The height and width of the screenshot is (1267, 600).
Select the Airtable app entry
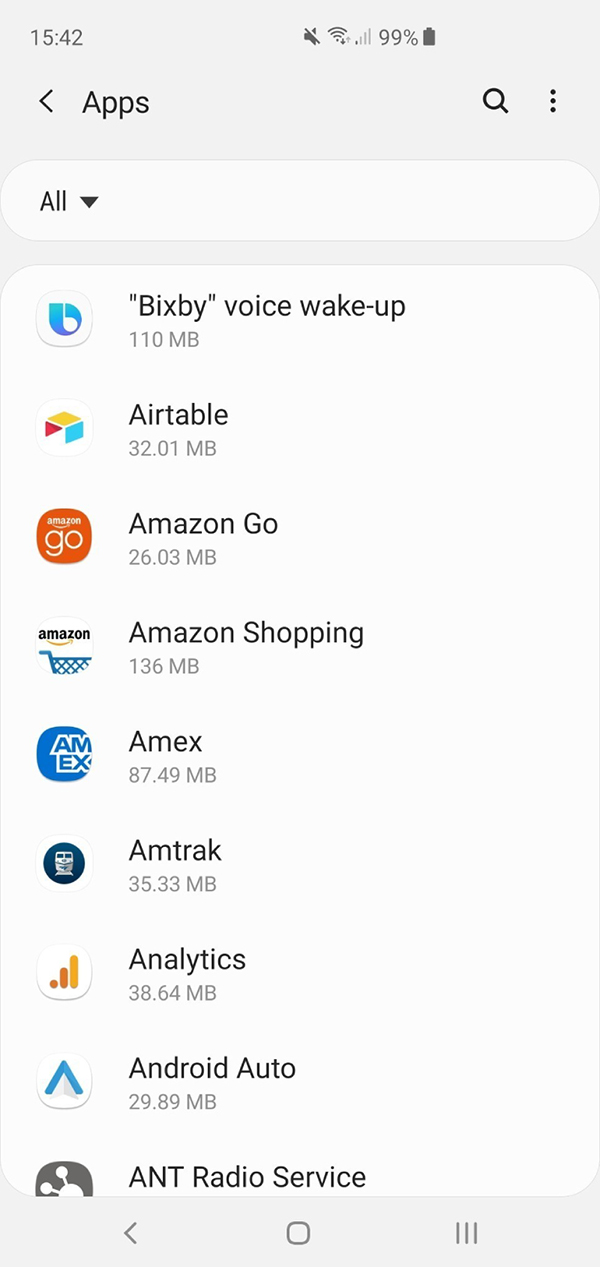pyautogui.click(x=178, y=429)
